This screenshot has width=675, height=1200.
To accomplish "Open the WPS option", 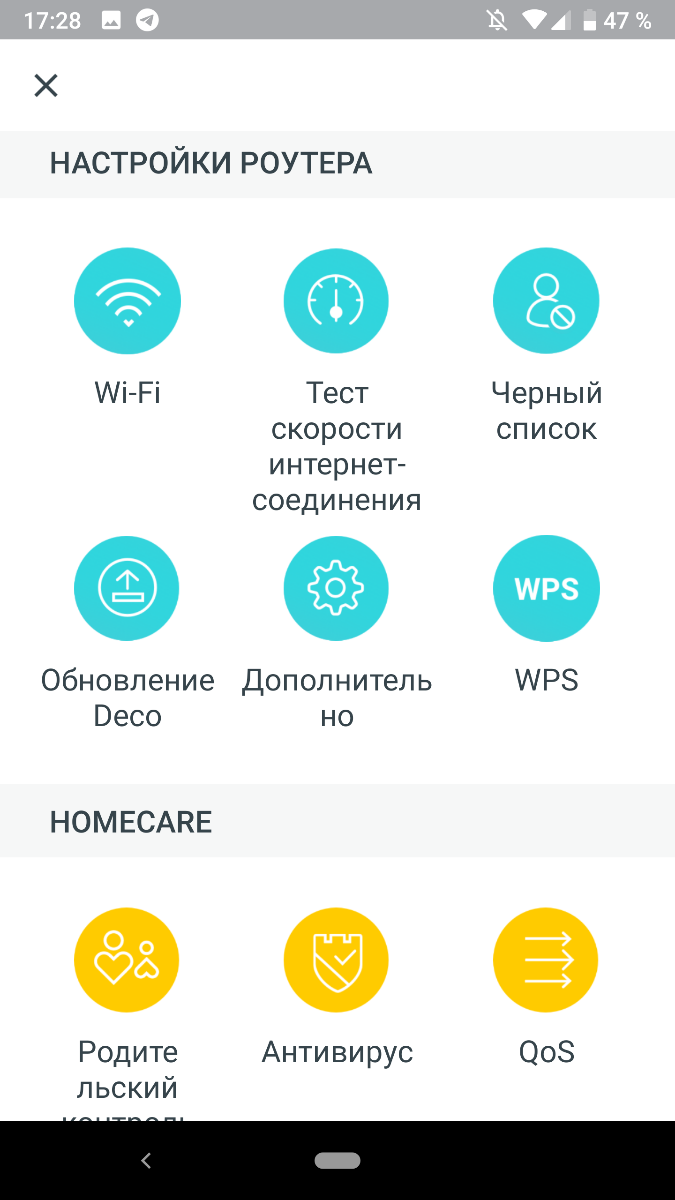I will click(x=546, y=589).
